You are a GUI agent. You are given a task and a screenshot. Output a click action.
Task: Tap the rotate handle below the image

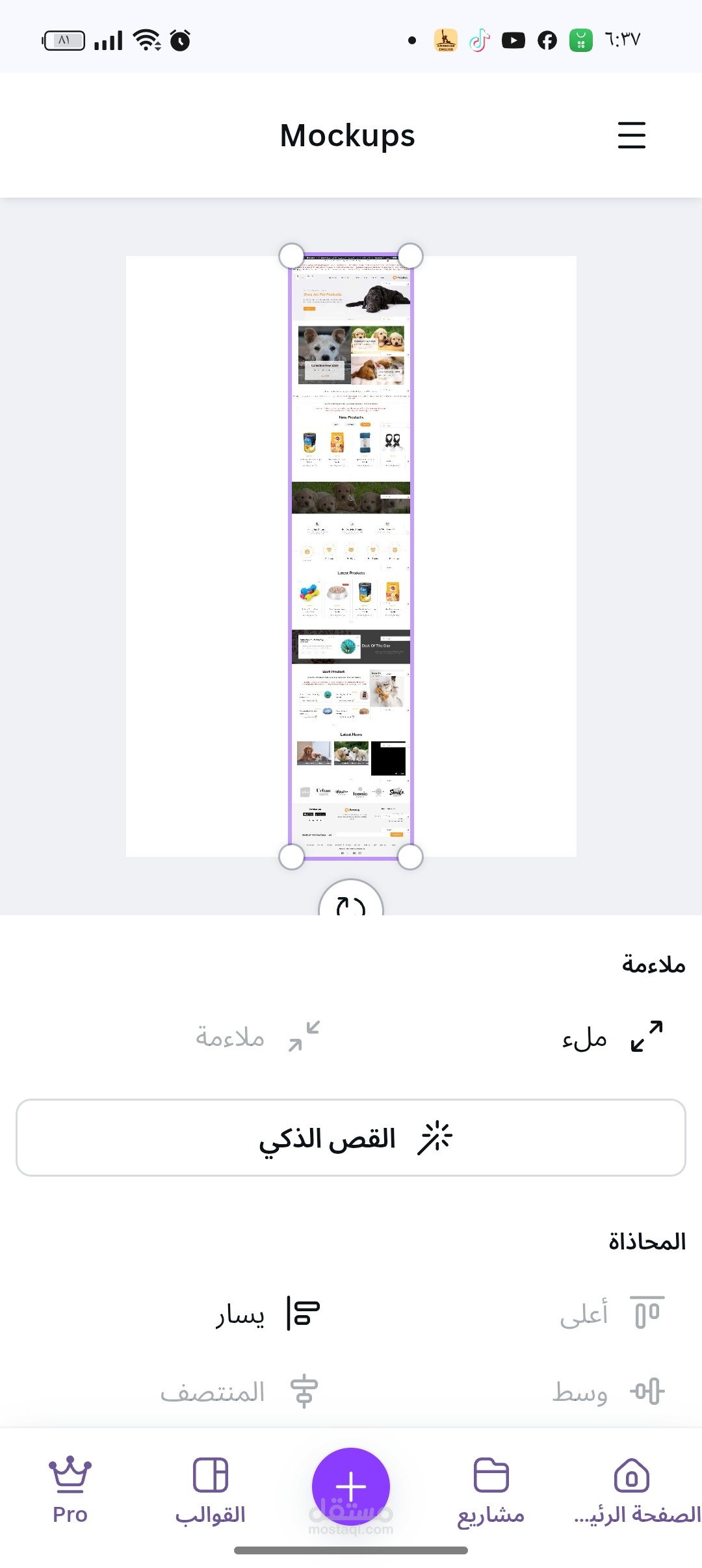click(x=351, y=900)
